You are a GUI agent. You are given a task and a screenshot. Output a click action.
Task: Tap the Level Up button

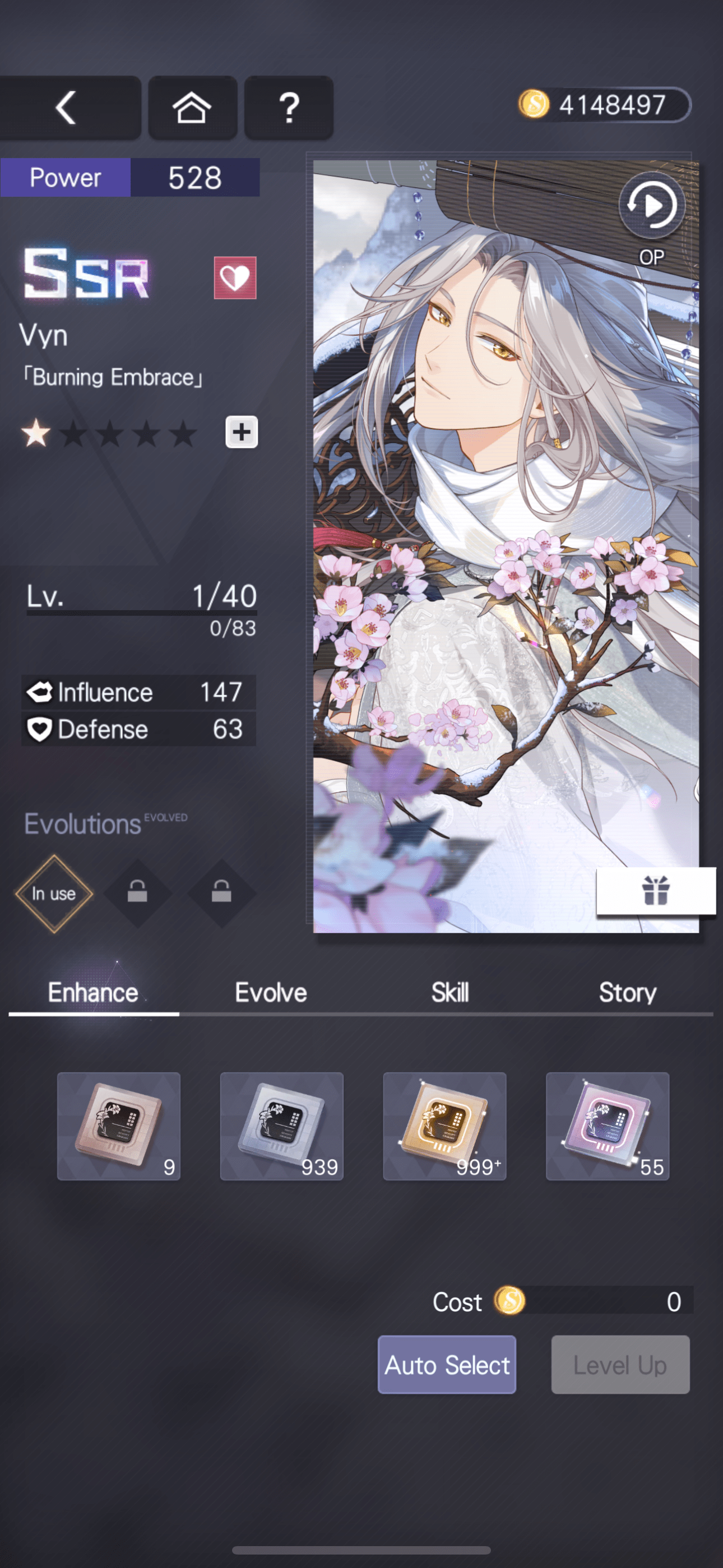tap(620, 1364)
